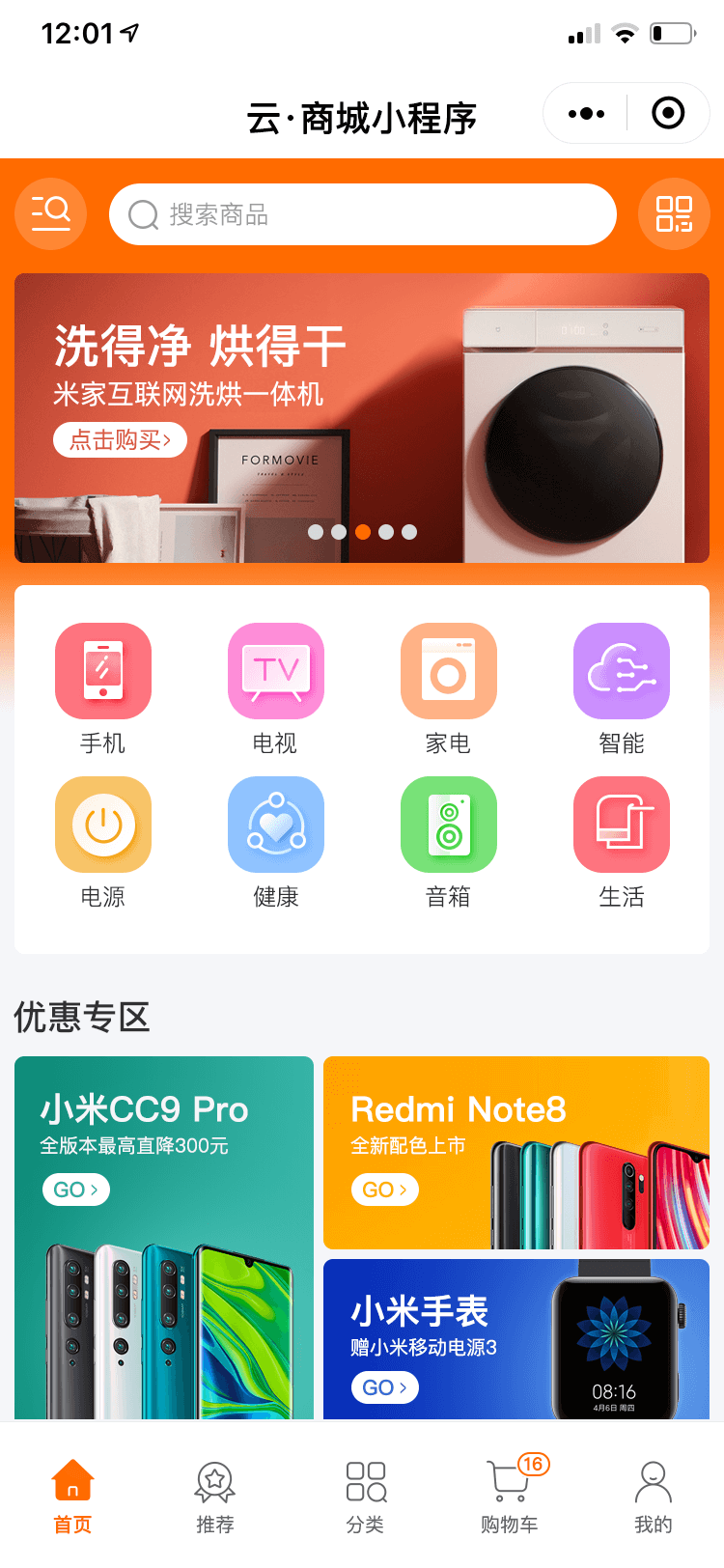The image size is (724, 1568).
Task: Tap the 搜索商品 search field
Action: click(362, 214)
